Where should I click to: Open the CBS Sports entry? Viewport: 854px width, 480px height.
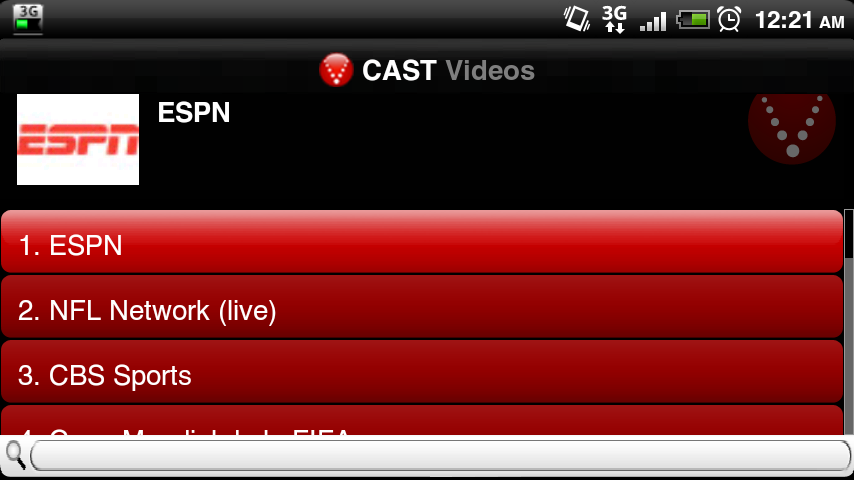[x=420, y=374]
